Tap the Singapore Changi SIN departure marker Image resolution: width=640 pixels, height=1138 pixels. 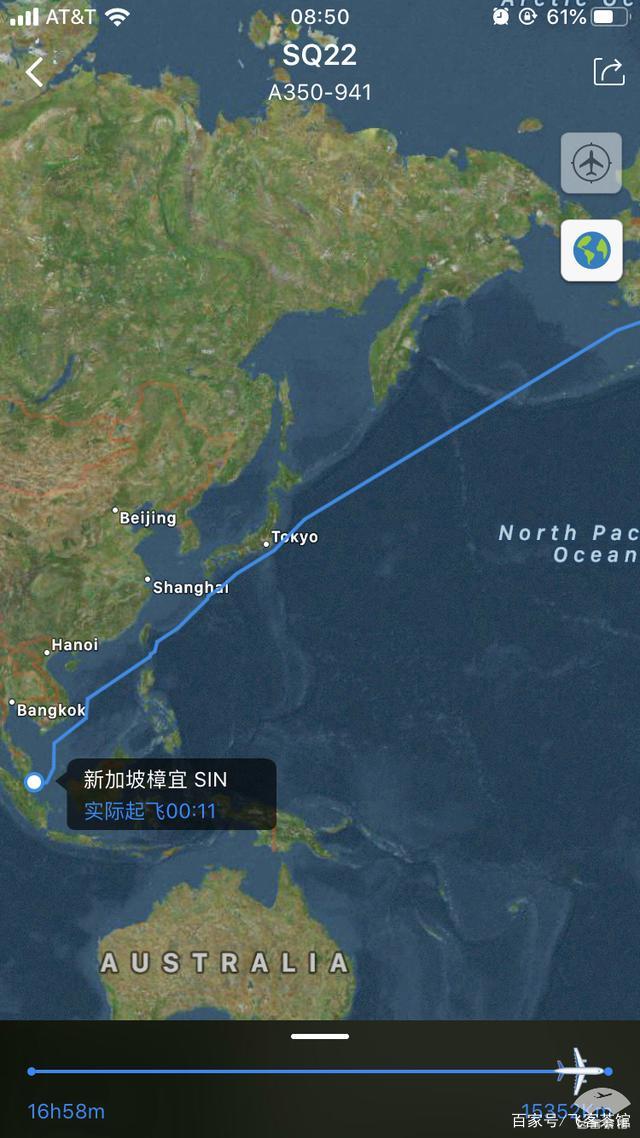(35, 782)
